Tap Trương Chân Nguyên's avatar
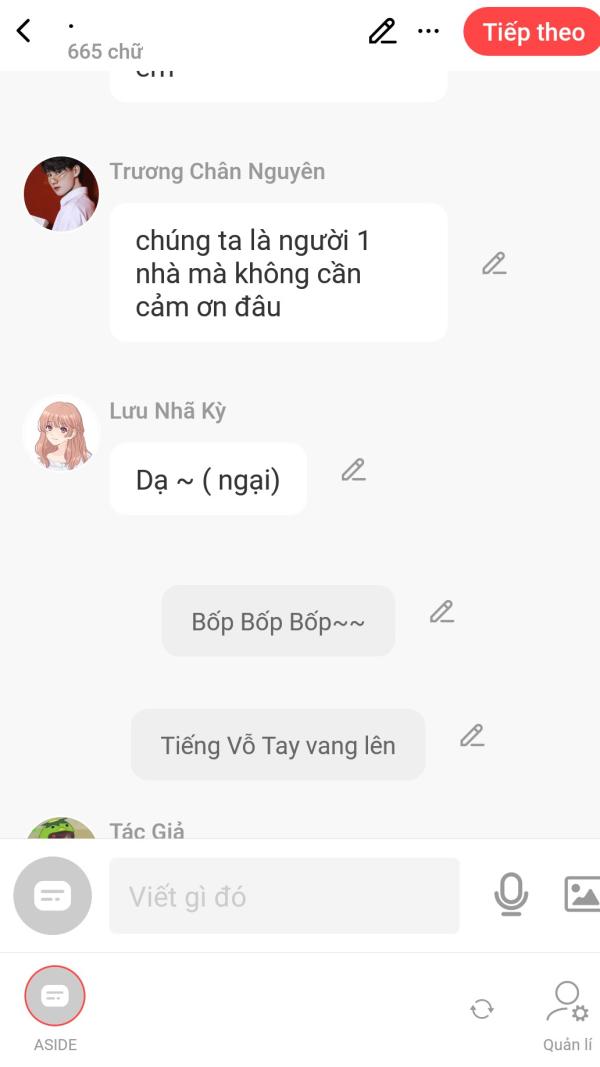Viewport: 600px width, 1067px height. point(61,194)
